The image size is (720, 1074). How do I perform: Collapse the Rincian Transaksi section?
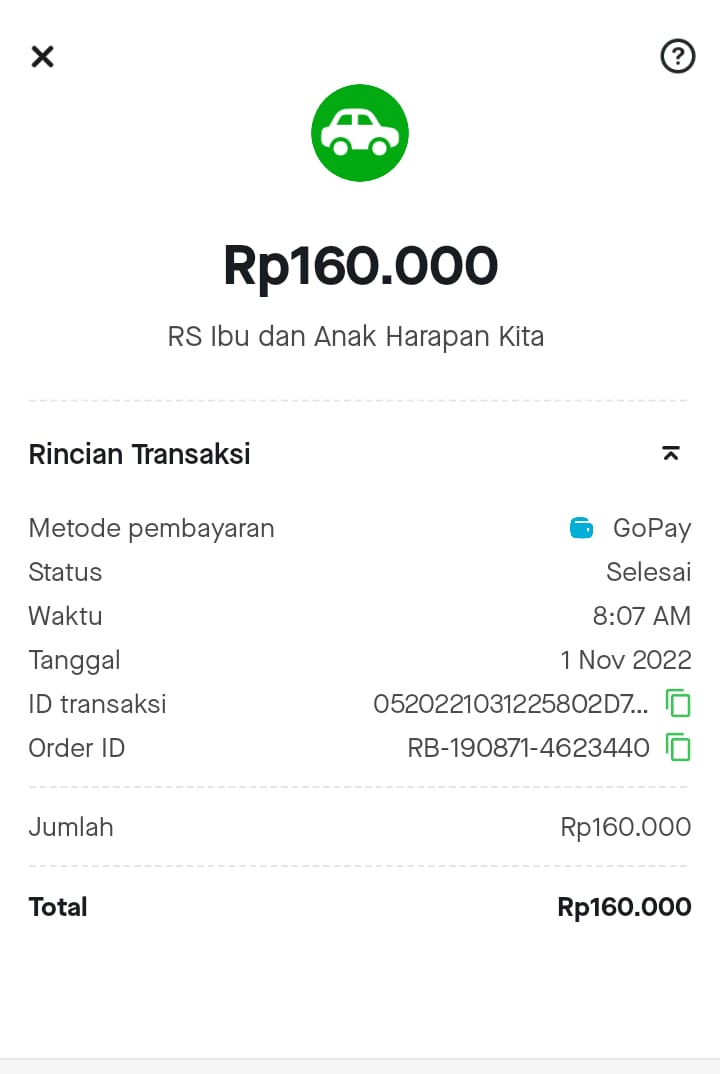[x=671, y=454]
